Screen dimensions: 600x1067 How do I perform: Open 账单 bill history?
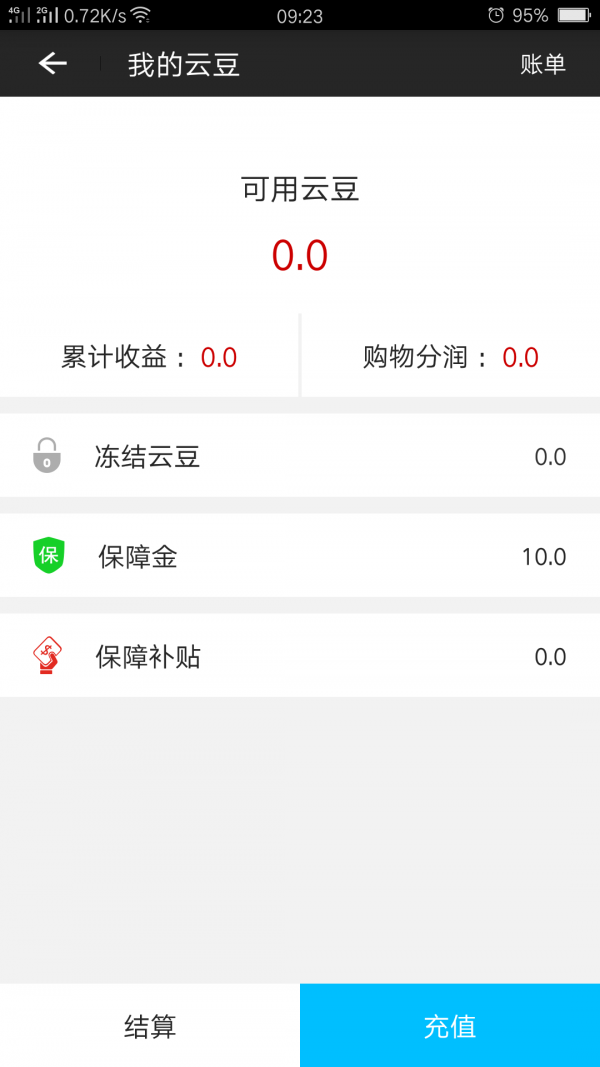pos(543,64)
